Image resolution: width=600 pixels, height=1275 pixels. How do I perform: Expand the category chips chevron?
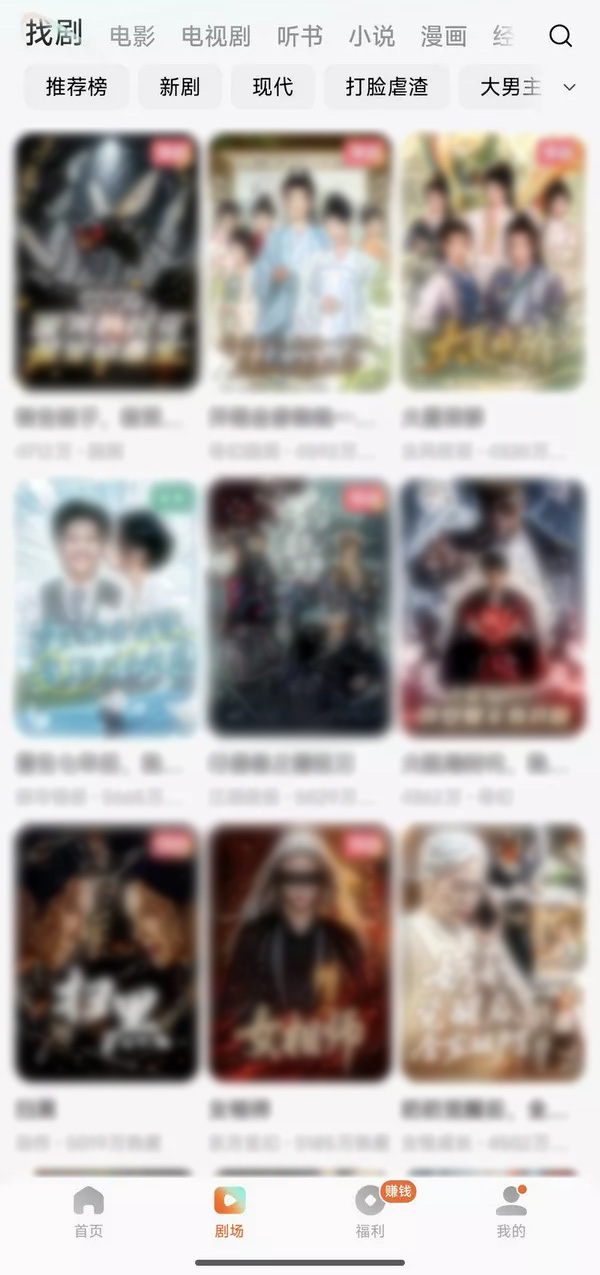(x=570, y=87)
